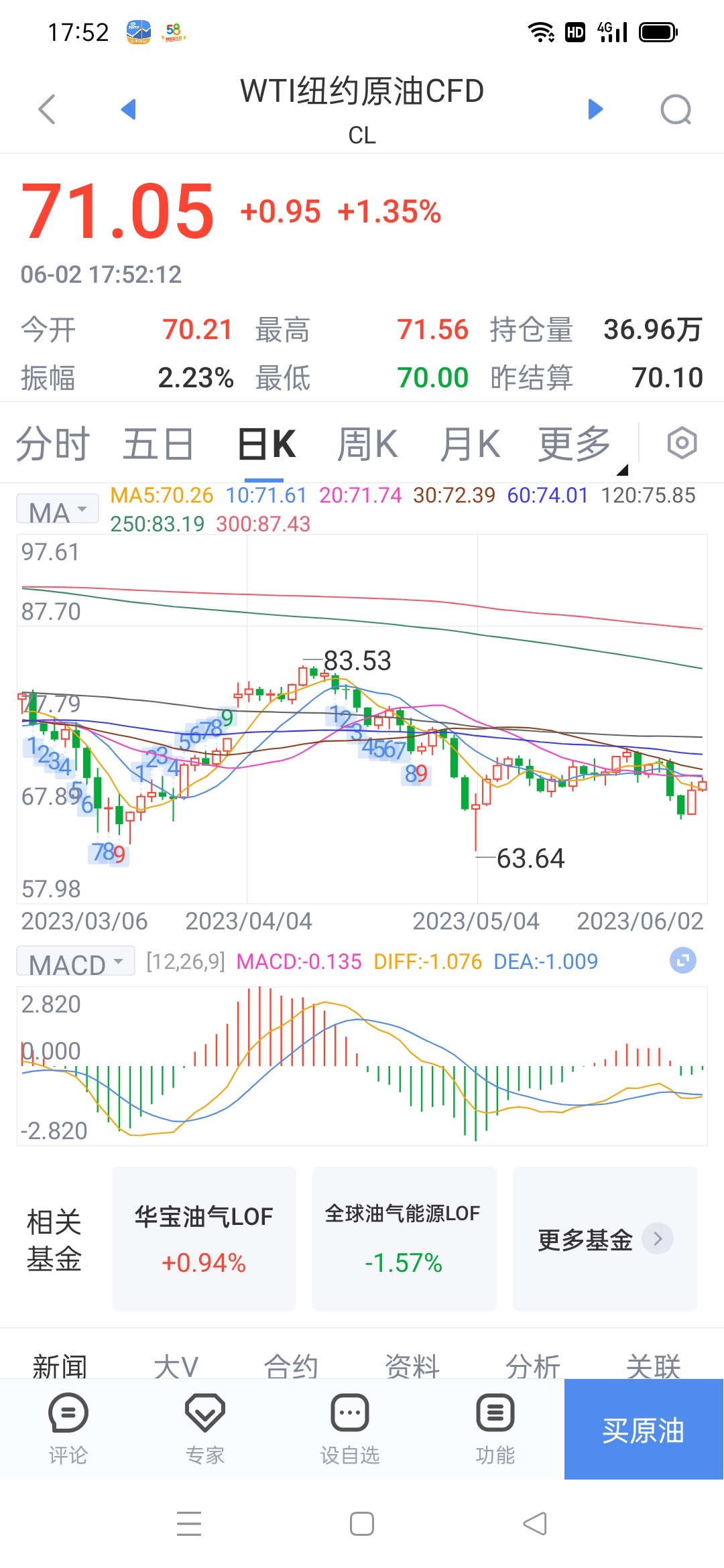The height and width of the screenshot is (1568, 724).
Task: Open the 全球油气能源LOF fund card
Action: (404, 1238)
